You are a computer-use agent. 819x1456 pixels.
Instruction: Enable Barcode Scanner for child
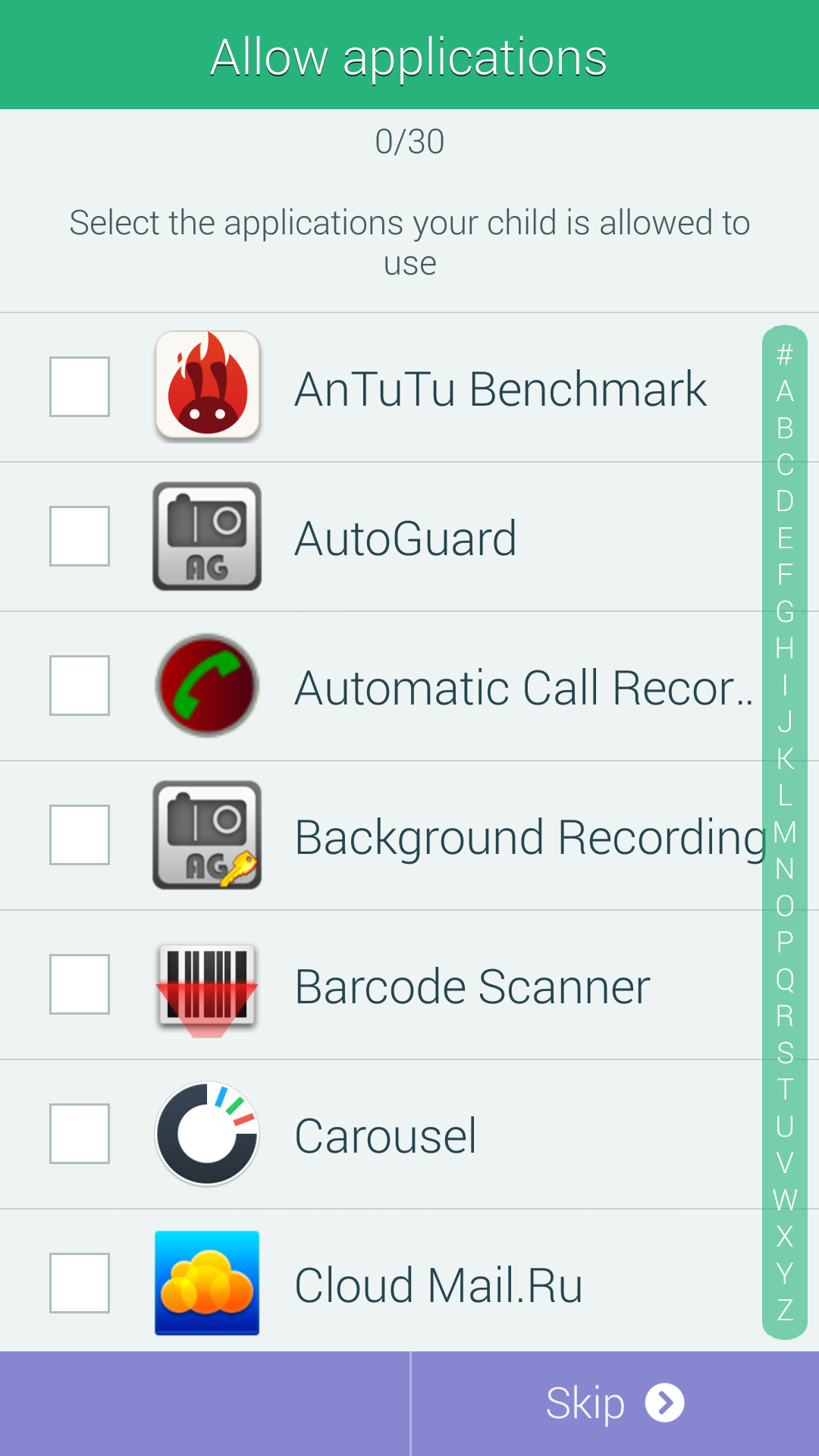80,984
